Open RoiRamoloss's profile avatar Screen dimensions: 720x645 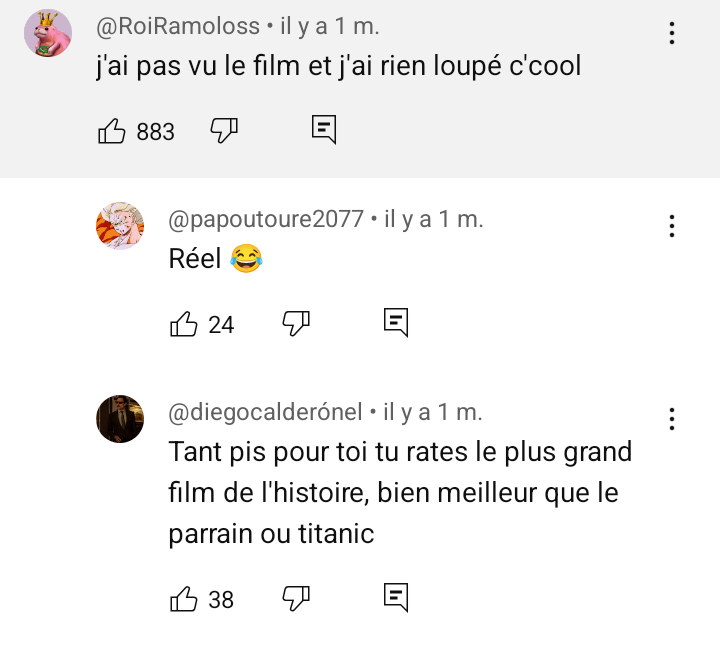click(x=47, y=33)
